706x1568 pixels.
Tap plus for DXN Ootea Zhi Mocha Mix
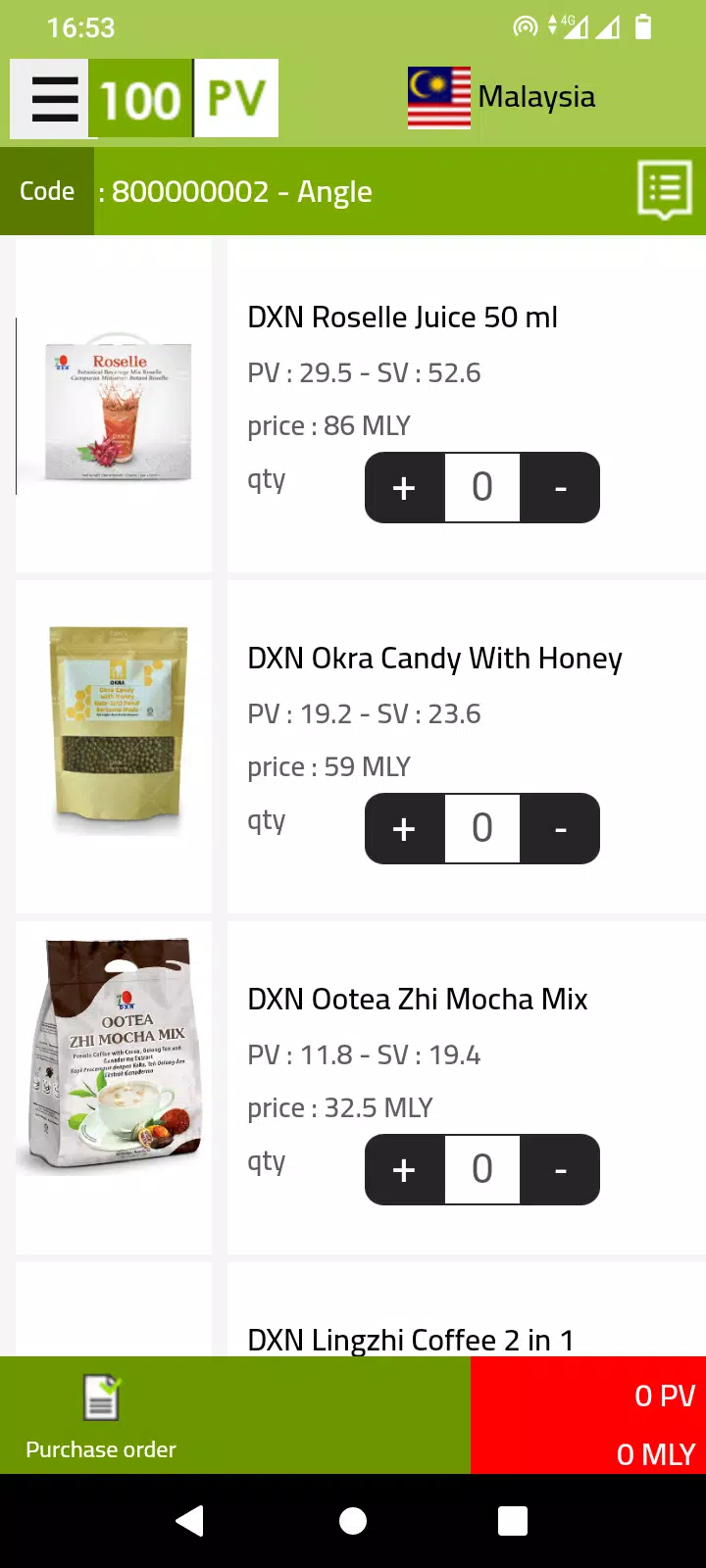[404, 1169]
